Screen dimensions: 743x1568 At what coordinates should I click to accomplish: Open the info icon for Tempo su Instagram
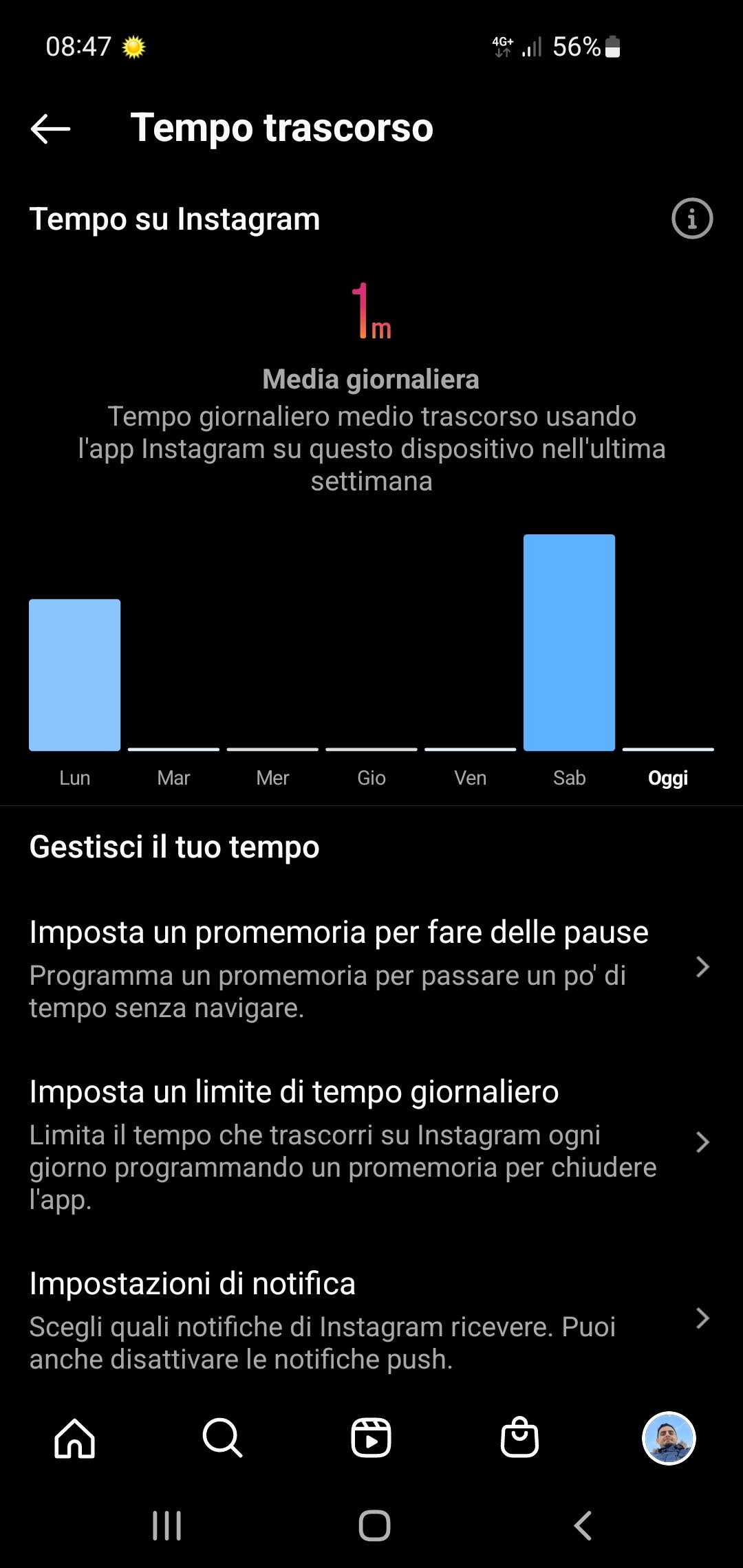[691, 219]
